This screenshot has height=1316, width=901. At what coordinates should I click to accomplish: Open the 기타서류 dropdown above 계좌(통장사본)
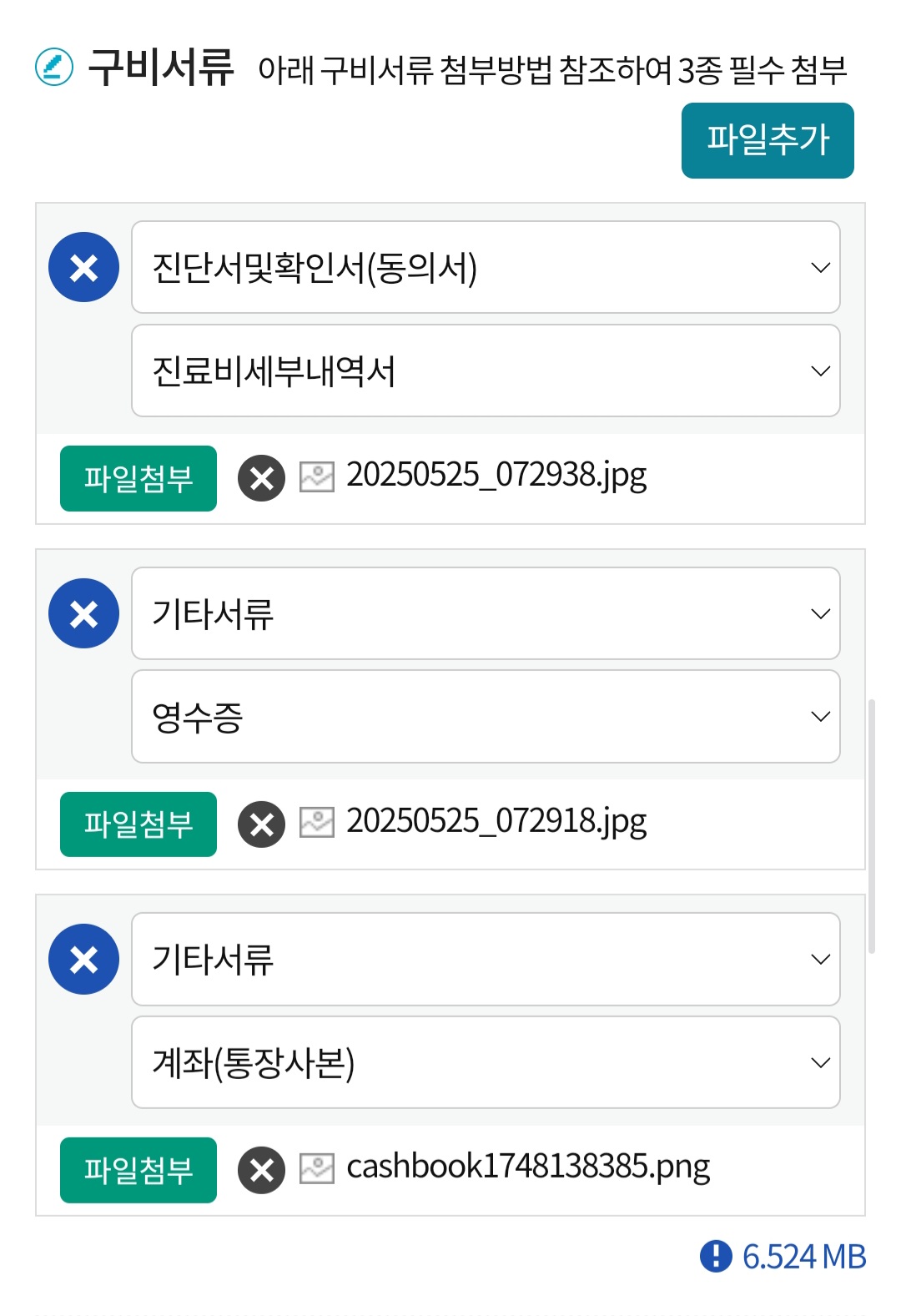tap(486, 959)
